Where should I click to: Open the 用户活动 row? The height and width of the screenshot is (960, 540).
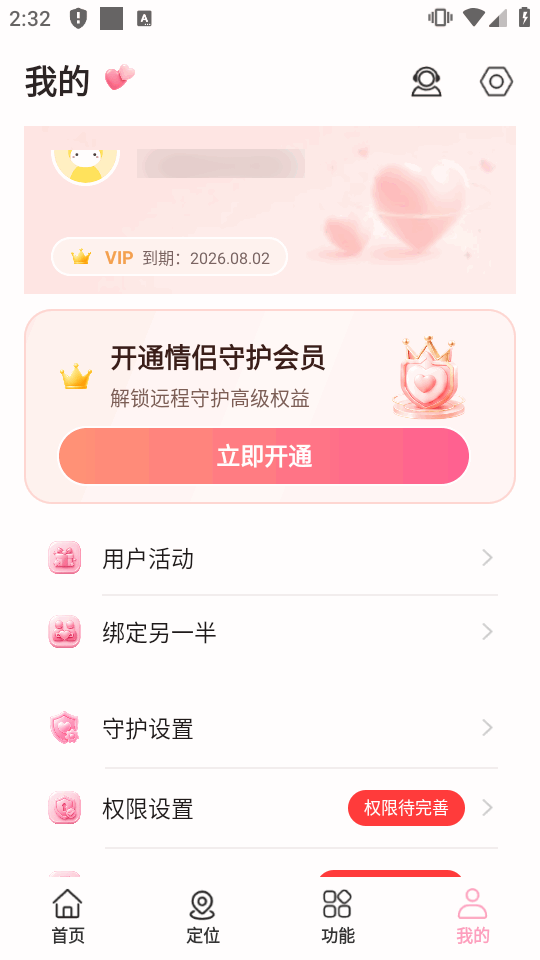[x=270, y=558]
